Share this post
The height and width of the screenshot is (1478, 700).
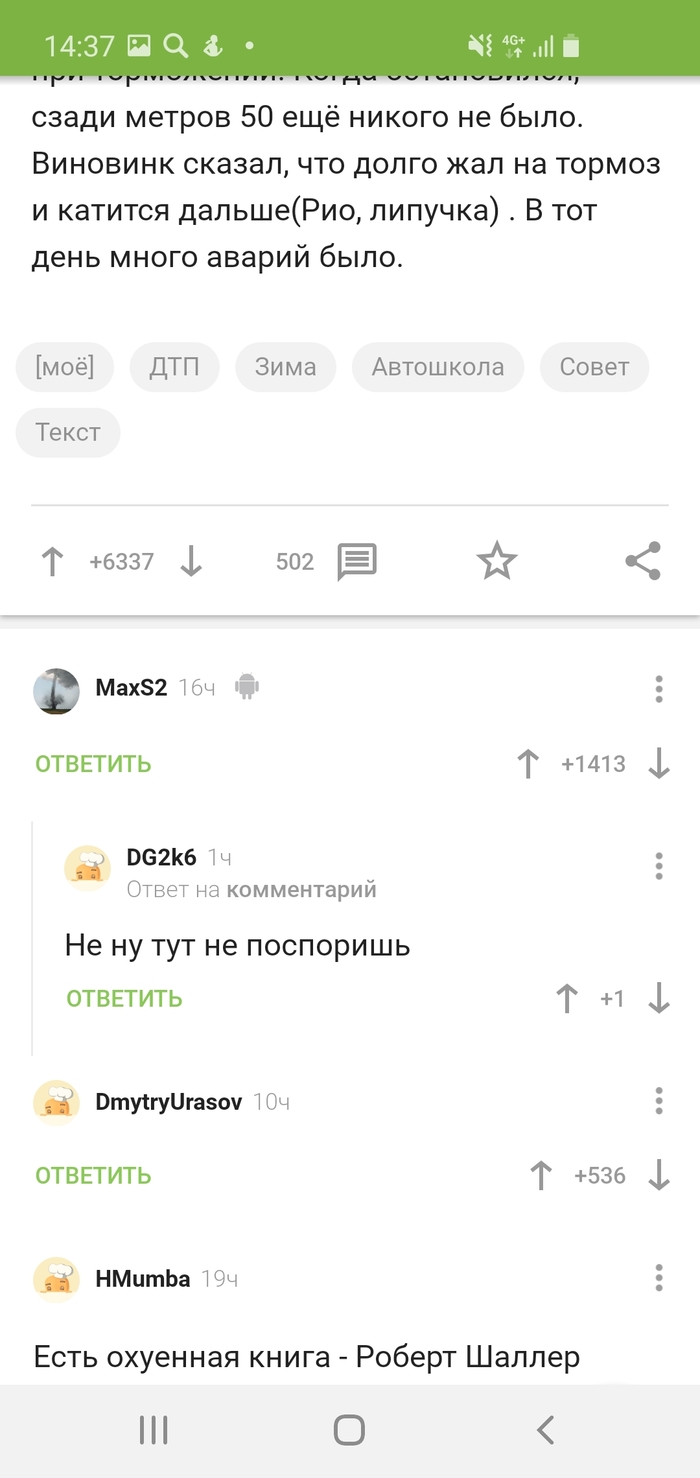pos(643,562)
